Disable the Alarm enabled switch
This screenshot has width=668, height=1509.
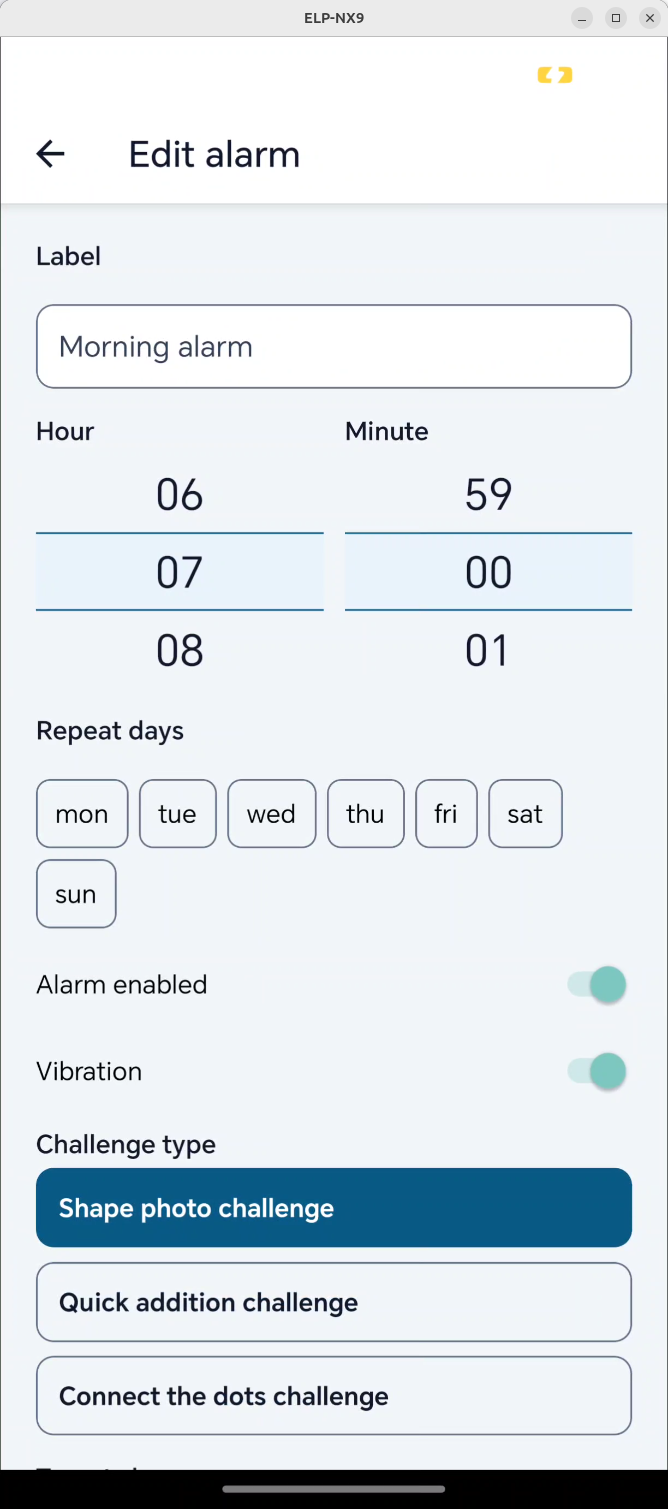597,985
